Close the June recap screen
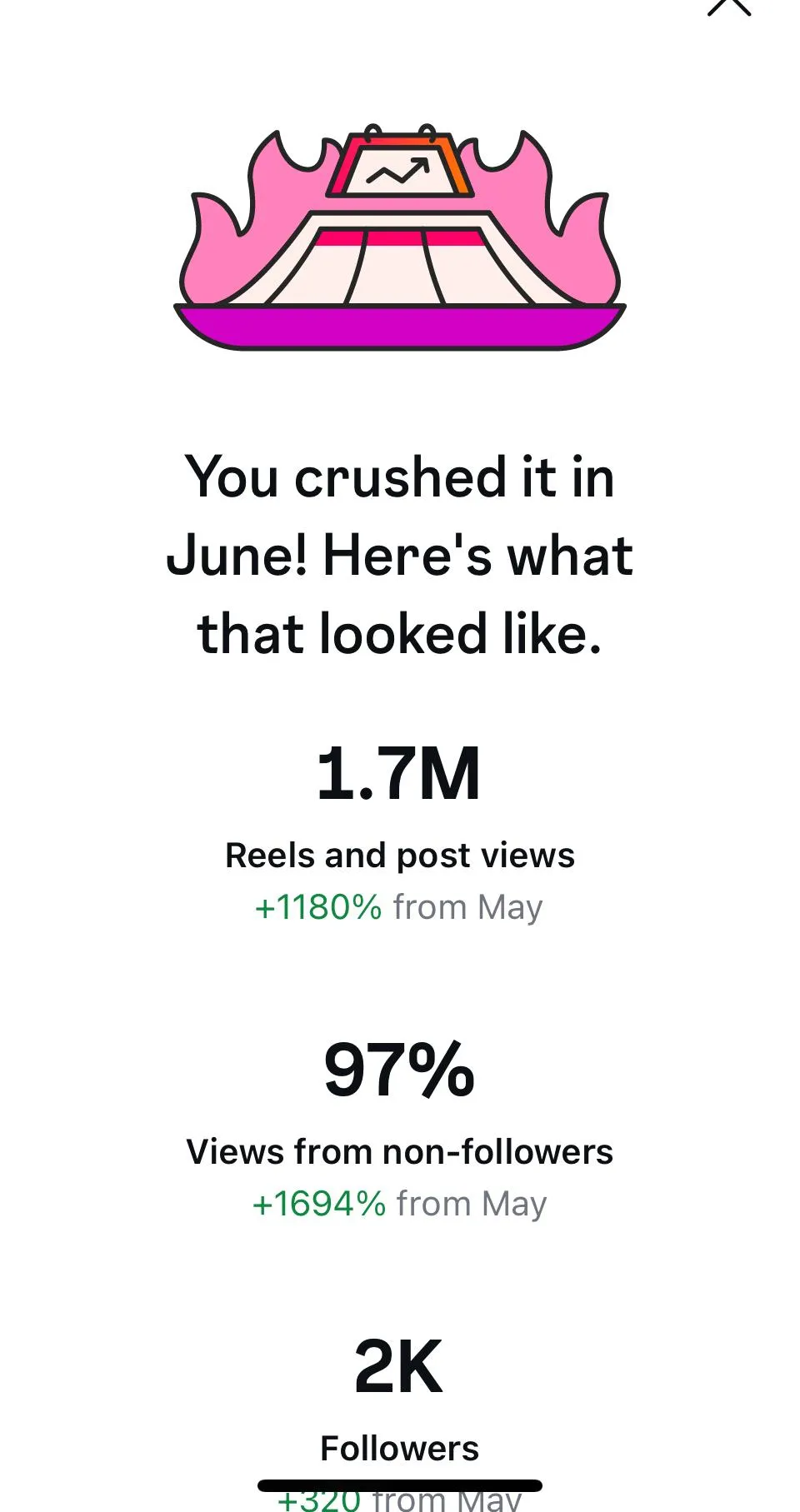This screenshot has width=800, height=1512. [x=729, y=7]
